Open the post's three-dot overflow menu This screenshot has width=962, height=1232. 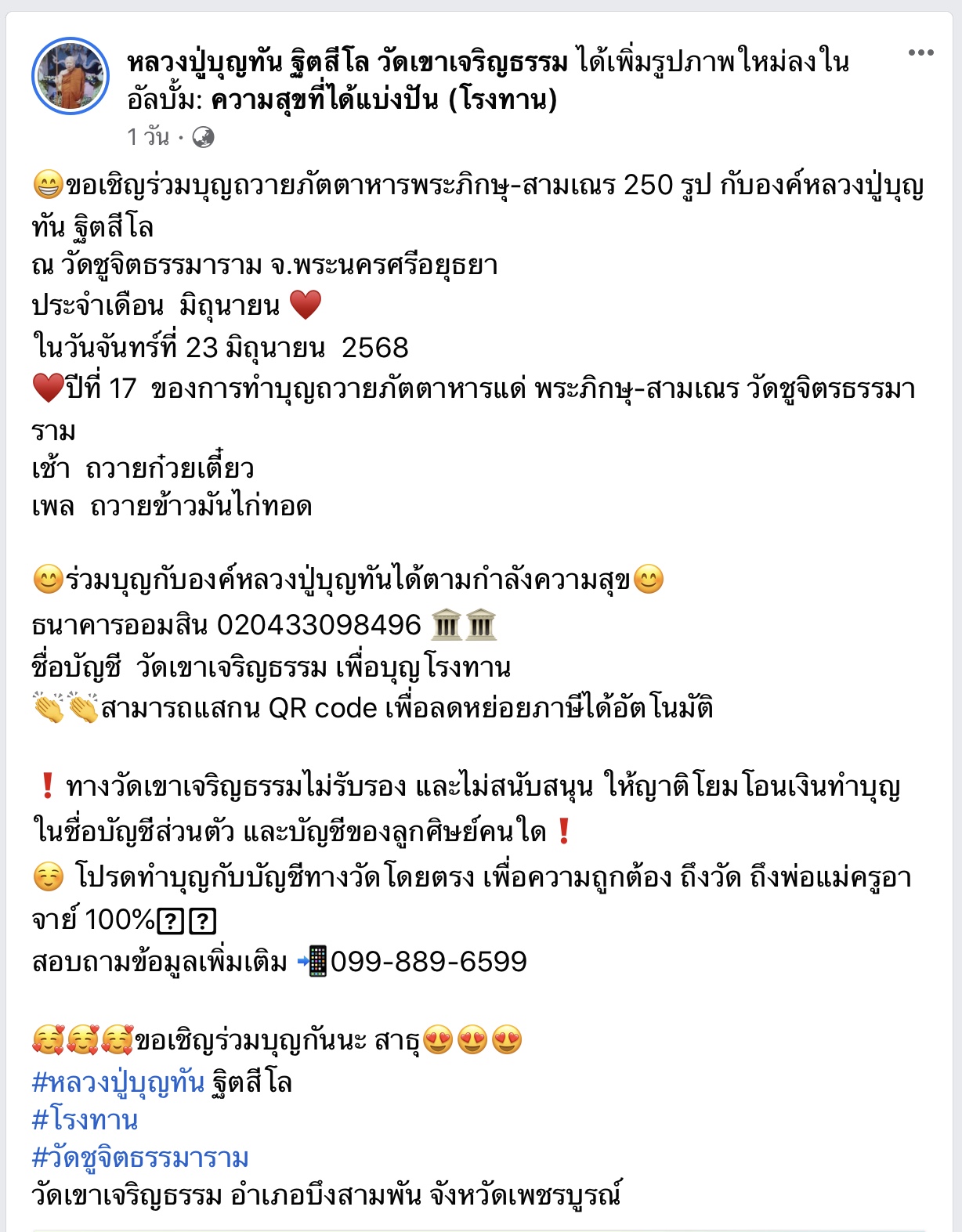pyautogui.click(x=920, y=52)
